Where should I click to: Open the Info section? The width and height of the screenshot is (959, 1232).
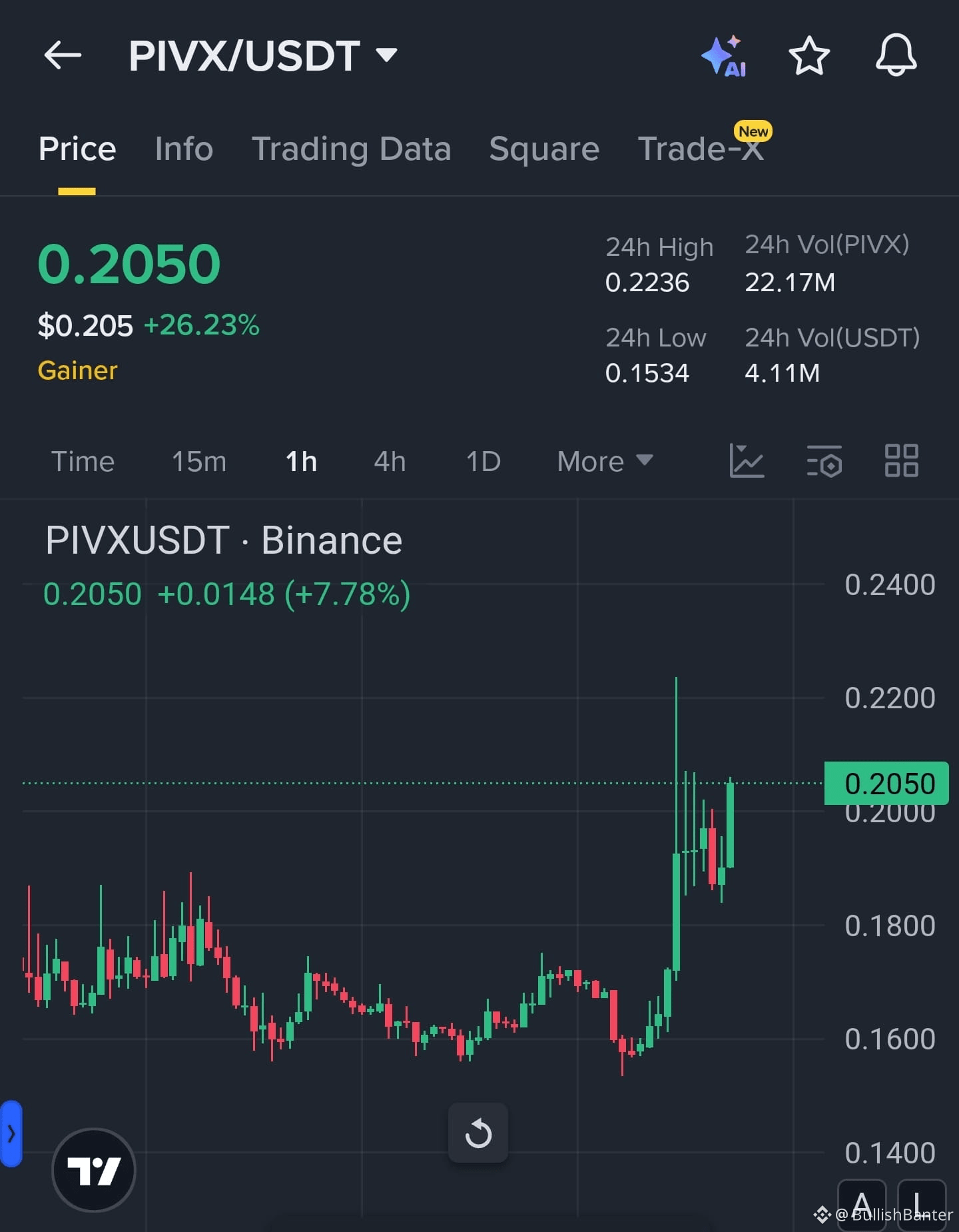[x=182, y=148]
